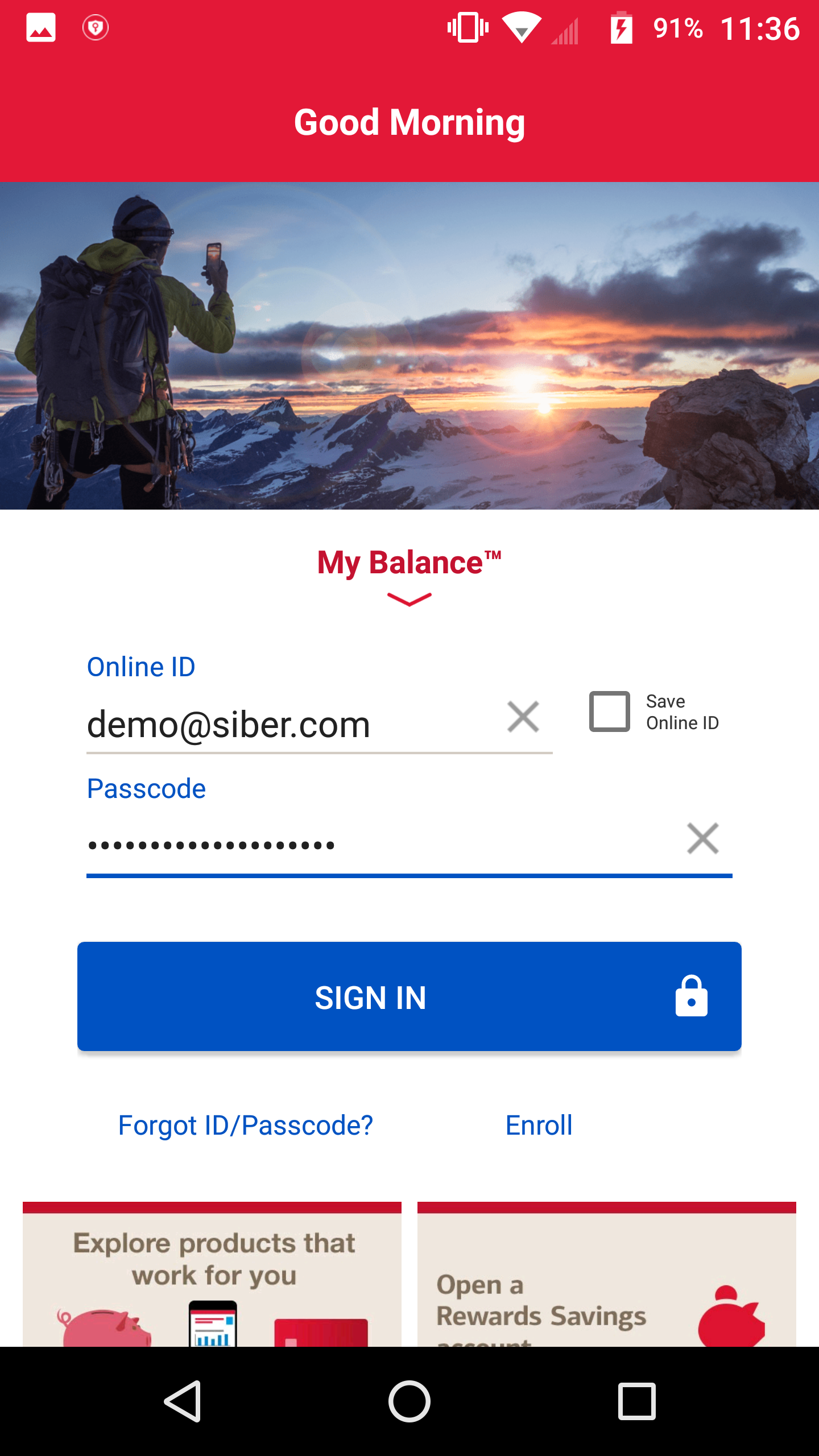Clear the entered passcode
Screen dimensions: 819x1456
click(x=703, y=838)
